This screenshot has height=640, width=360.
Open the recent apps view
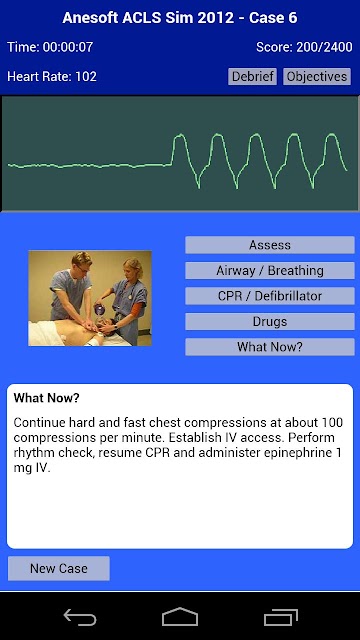pos(281,617)
